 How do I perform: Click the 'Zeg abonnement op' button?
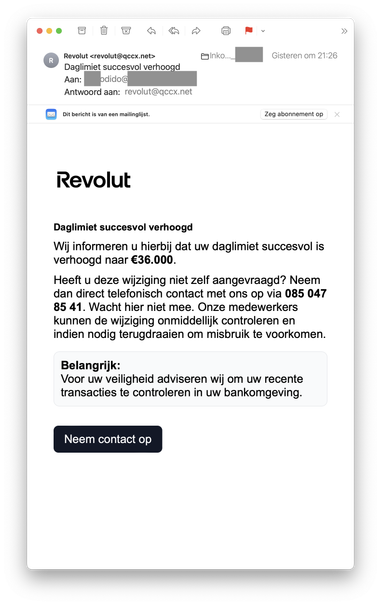294,114
